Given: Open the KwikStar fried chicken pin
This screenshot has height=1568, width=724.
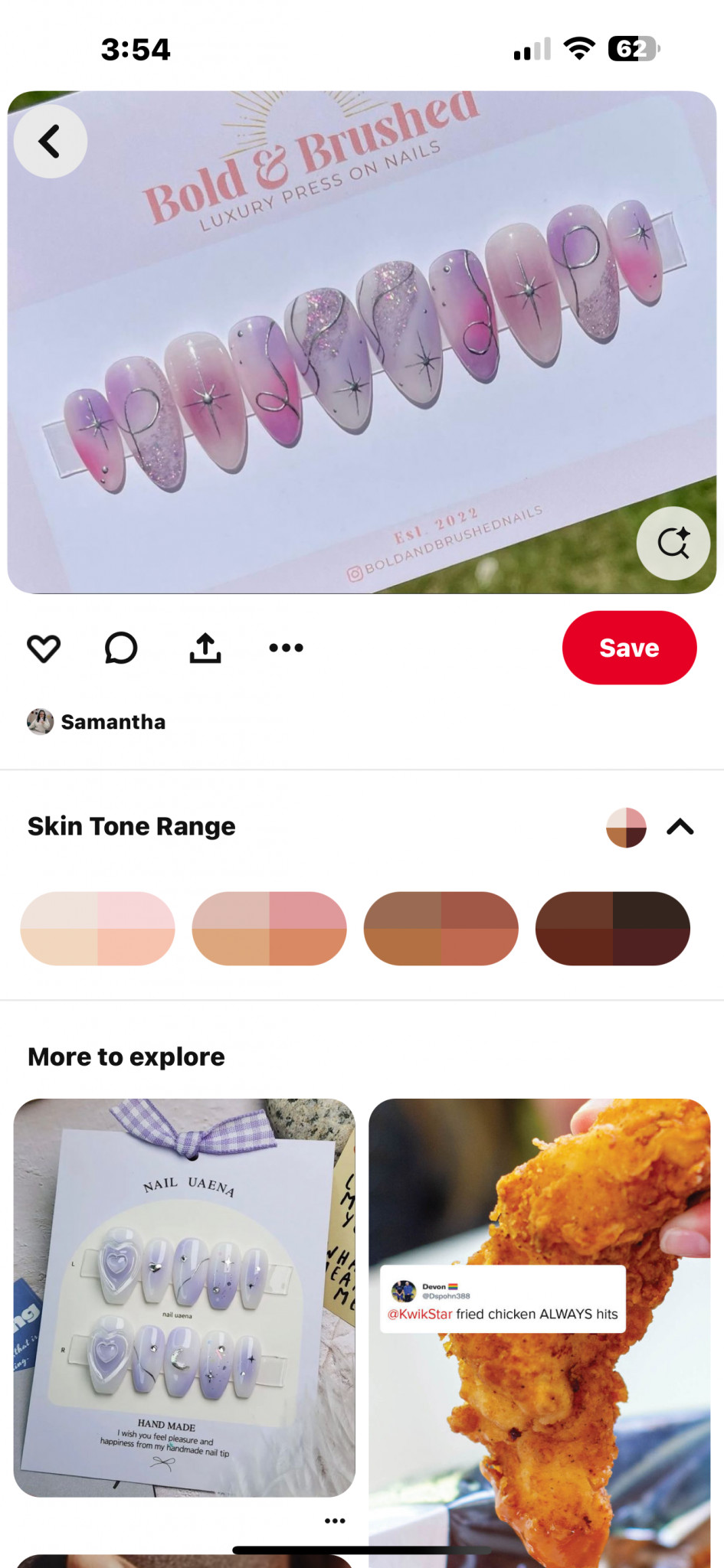Looking at the screenshot, I should tap(539, 1333).
